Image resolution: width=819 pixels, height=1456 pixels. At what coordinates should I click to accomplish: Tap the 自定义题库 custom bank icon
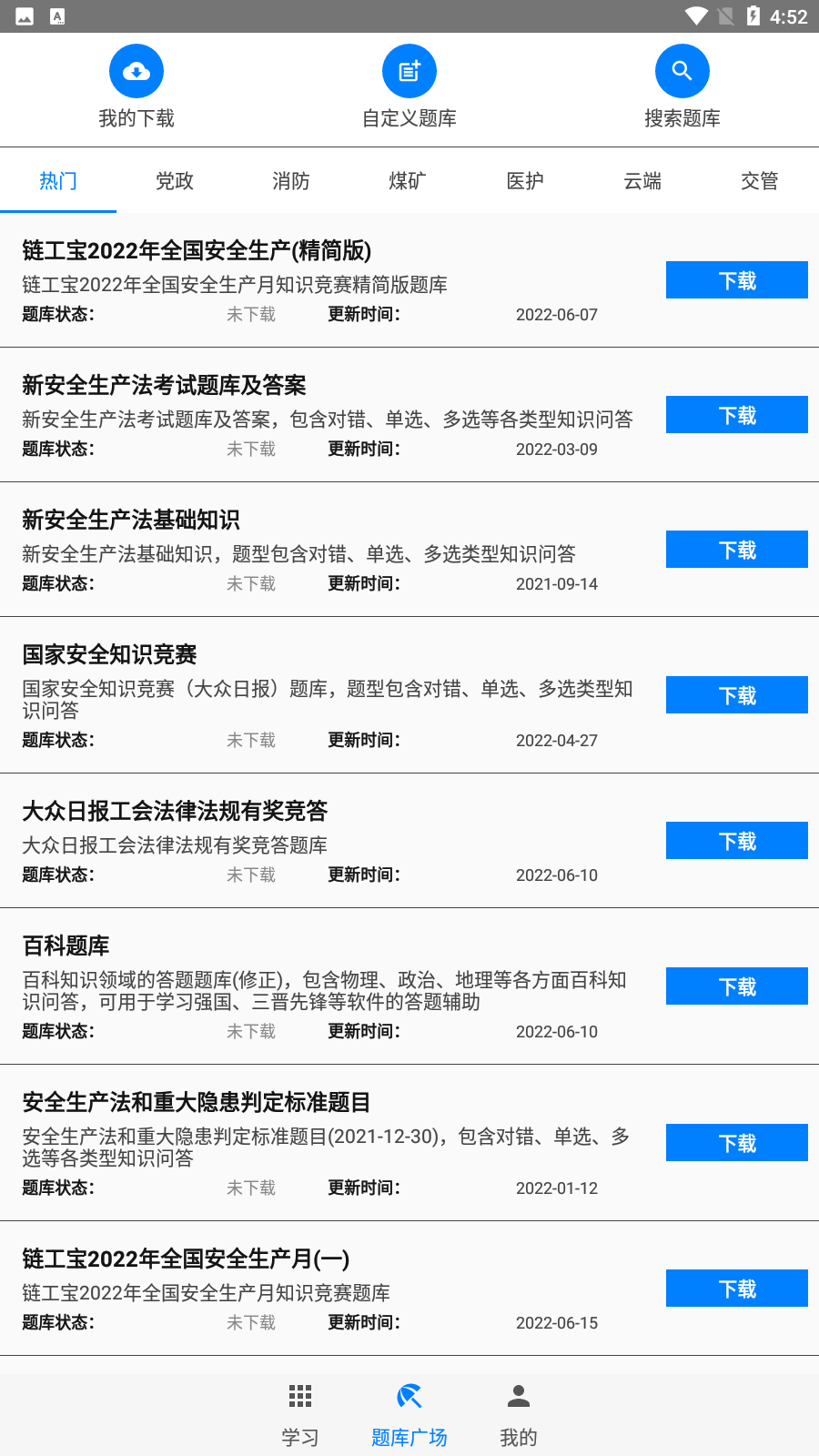409,70
